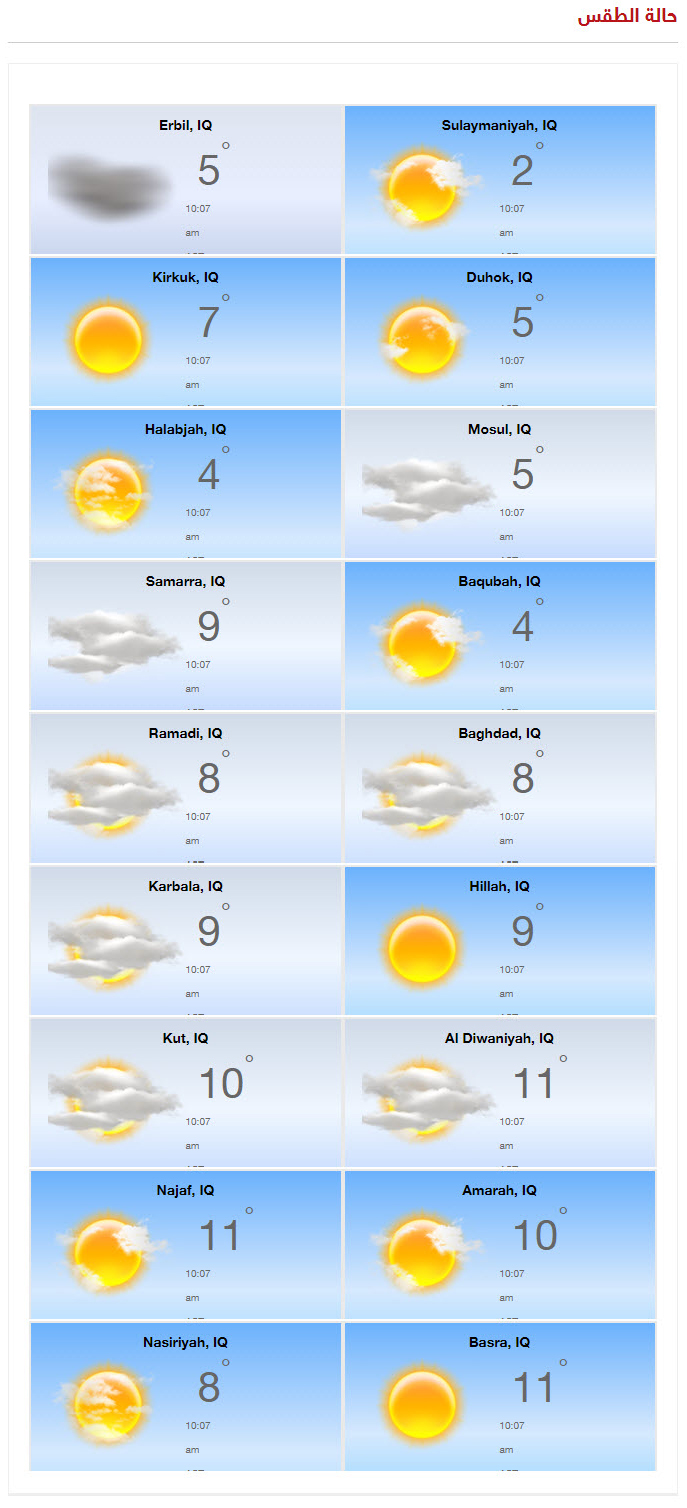This screenshot has width=687, height=1508.
Task: Open the Nasiriyah, IQ weather tile
Action: pos(186,1397)
